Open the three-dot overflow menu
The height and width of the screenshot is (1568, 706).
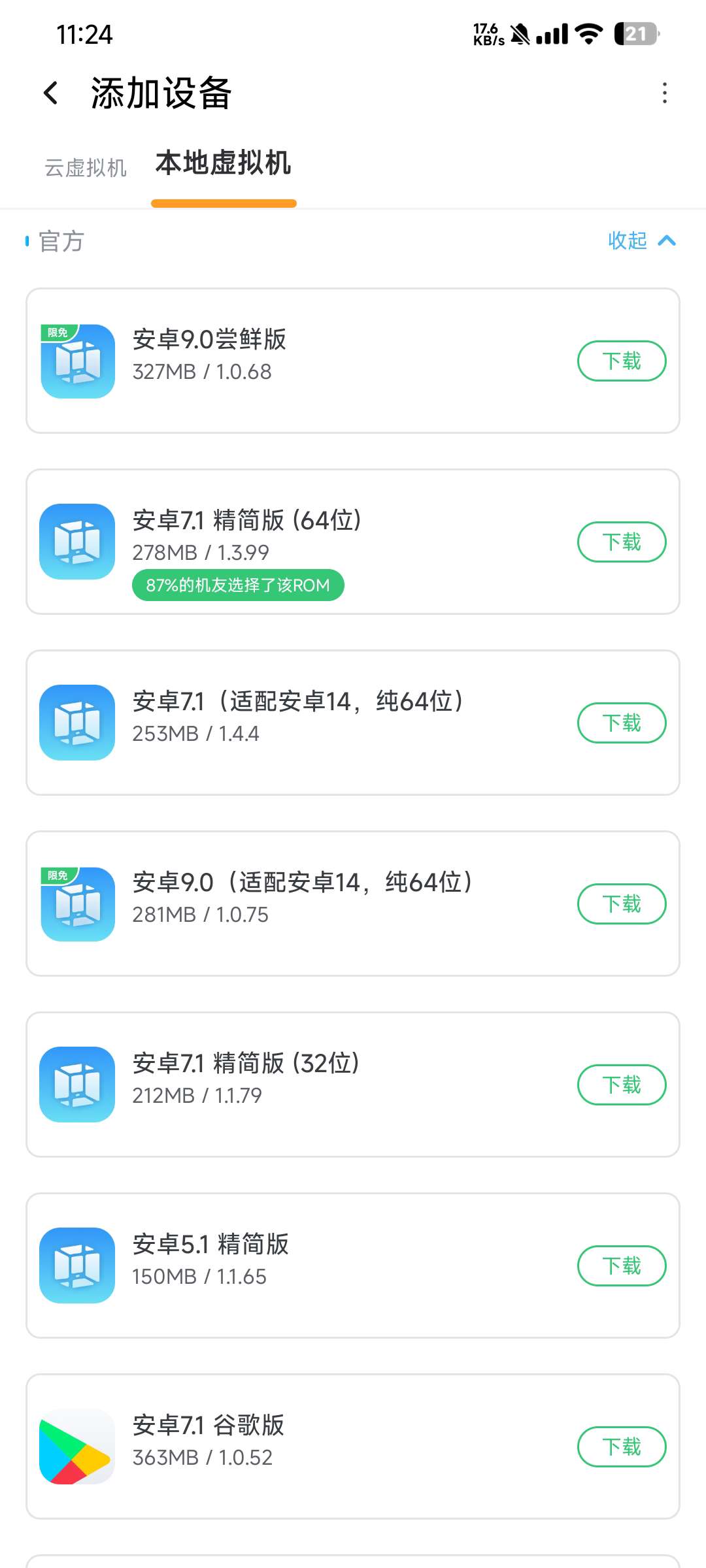(x=664, y=93)
